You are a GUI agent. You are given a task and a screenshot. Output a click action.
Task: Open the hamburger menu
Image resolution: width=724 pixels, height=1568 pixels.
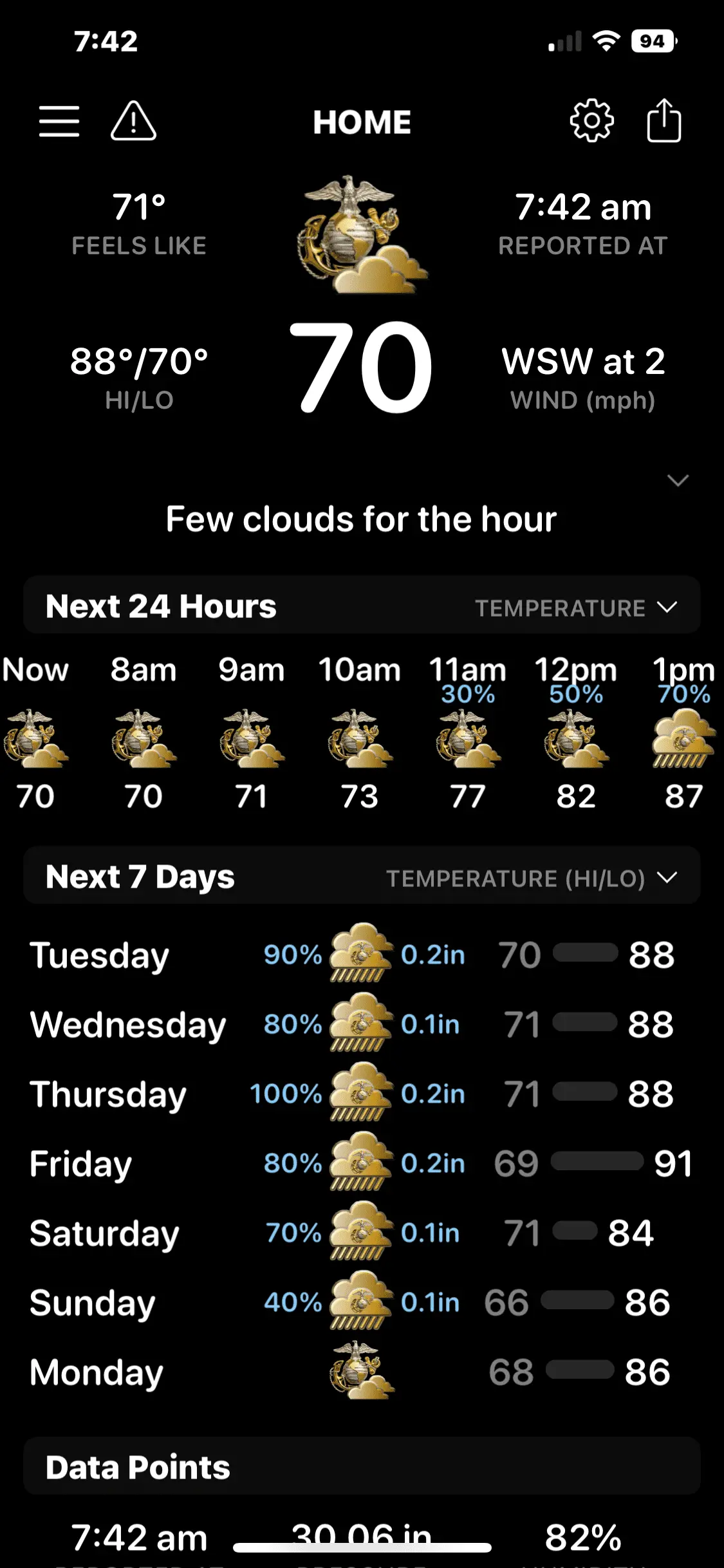[x=59, y=122]
